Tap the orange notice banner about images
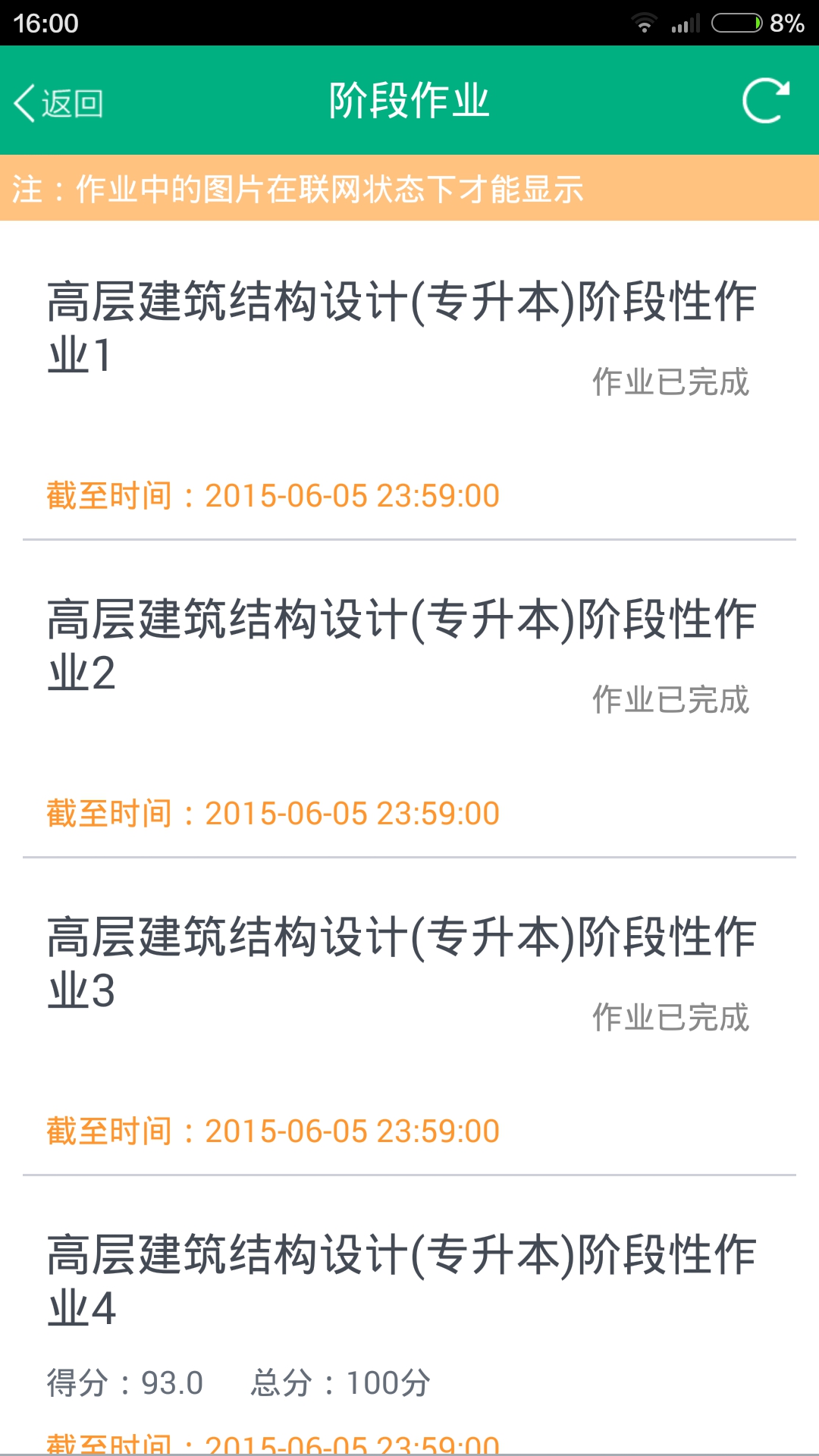 point(409,190)
